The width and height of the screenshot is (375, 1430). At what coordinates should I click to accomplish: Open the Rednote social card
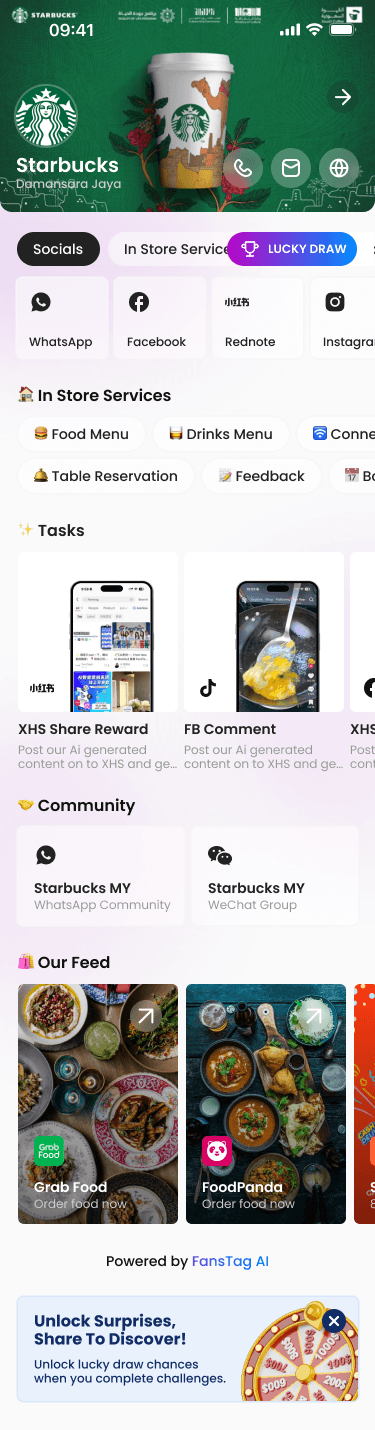coord(257,318)
